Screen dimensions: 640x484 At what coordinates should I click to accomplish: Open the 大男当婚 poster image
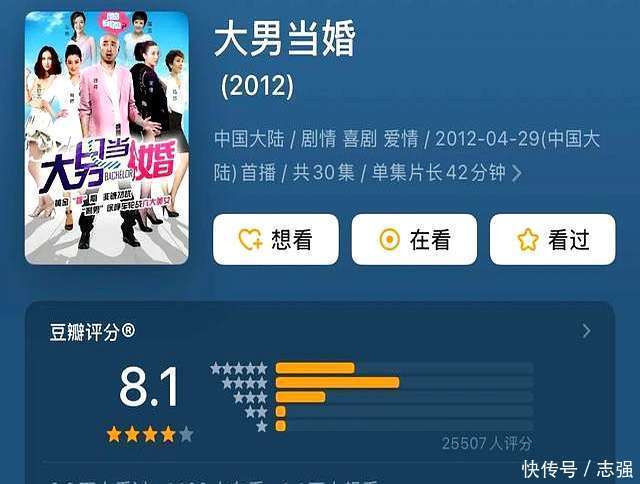click(107, 138)
